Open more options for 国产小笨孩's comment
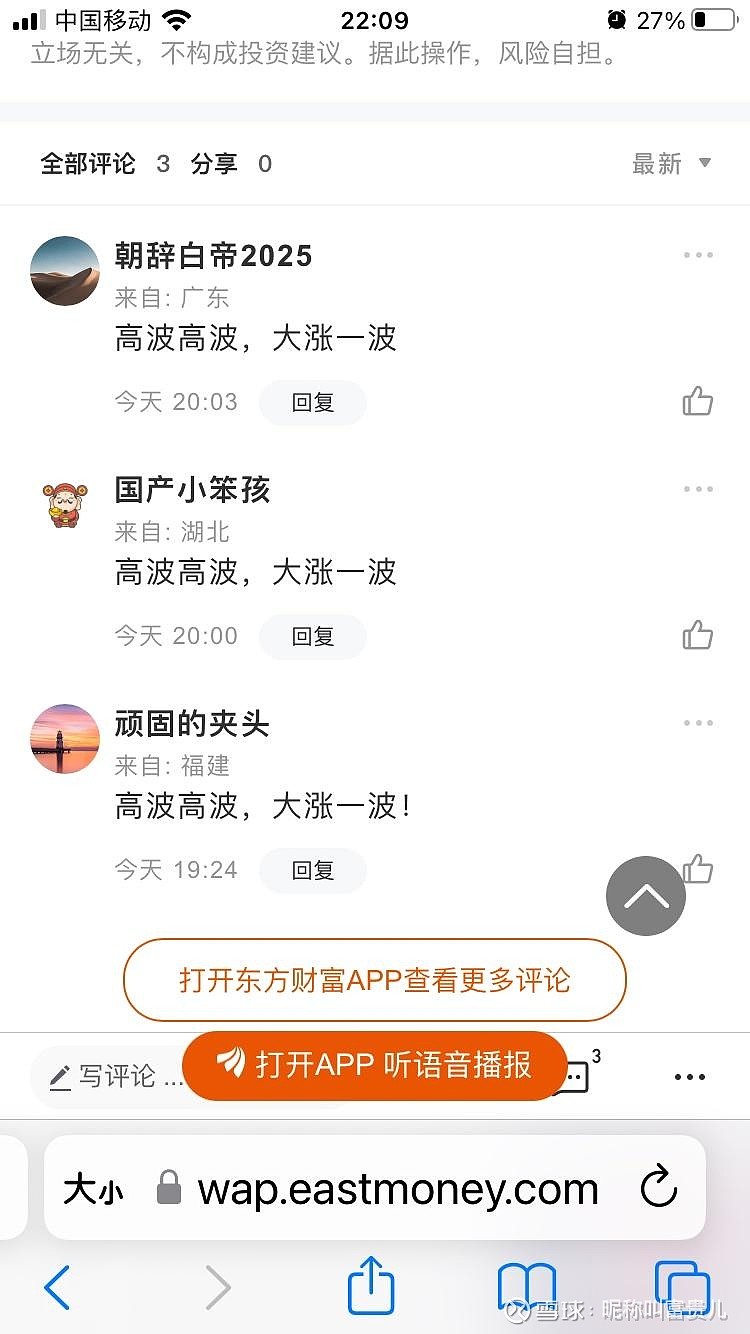 point(698,489)
